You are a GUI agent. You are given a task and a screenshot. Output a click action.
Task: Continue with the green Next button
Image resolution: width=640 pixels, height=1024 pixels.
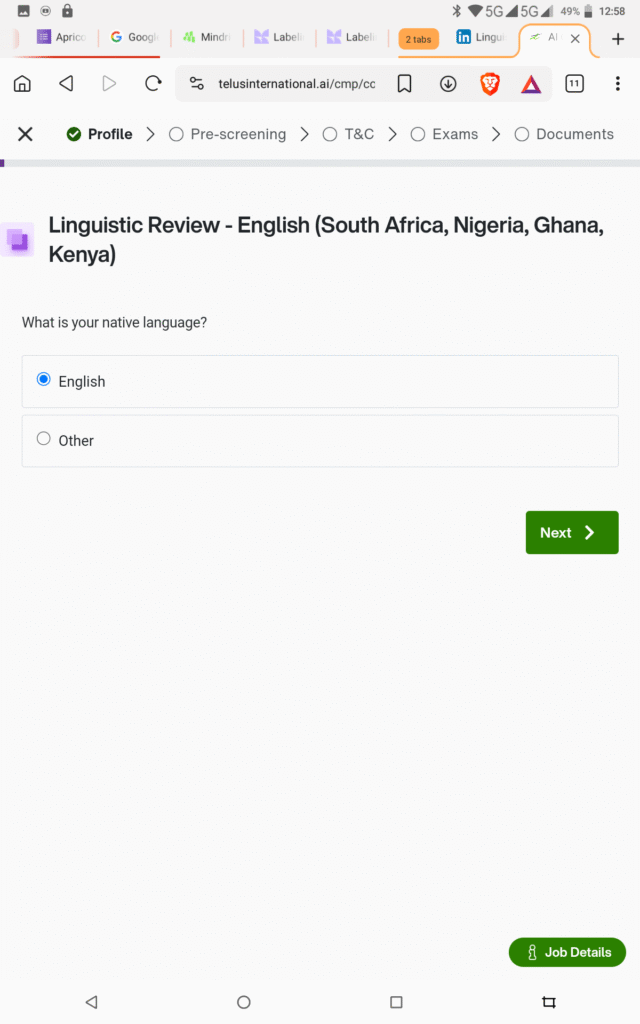click(x=571, y=532)
